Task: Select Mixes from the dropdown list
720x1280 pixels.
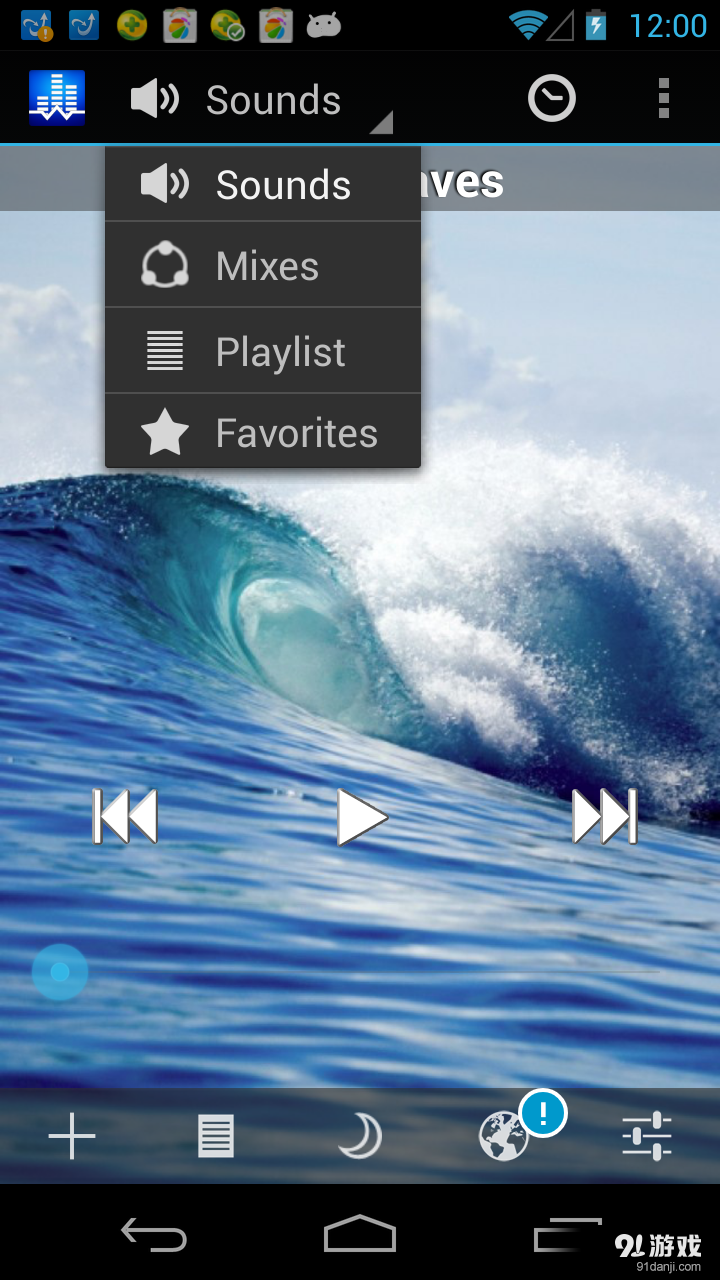Action: coord(263,266)
